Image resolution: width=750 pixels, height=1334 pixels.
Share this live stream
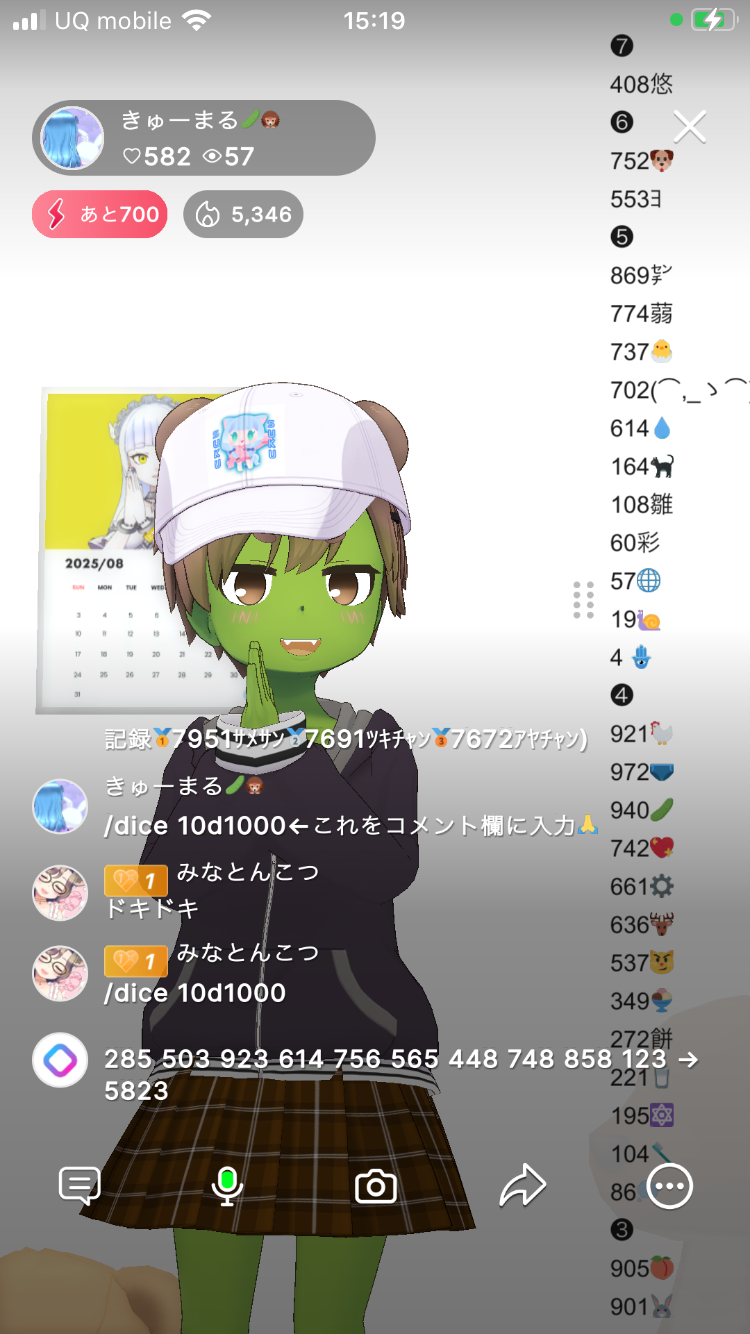click(522, 1187)
